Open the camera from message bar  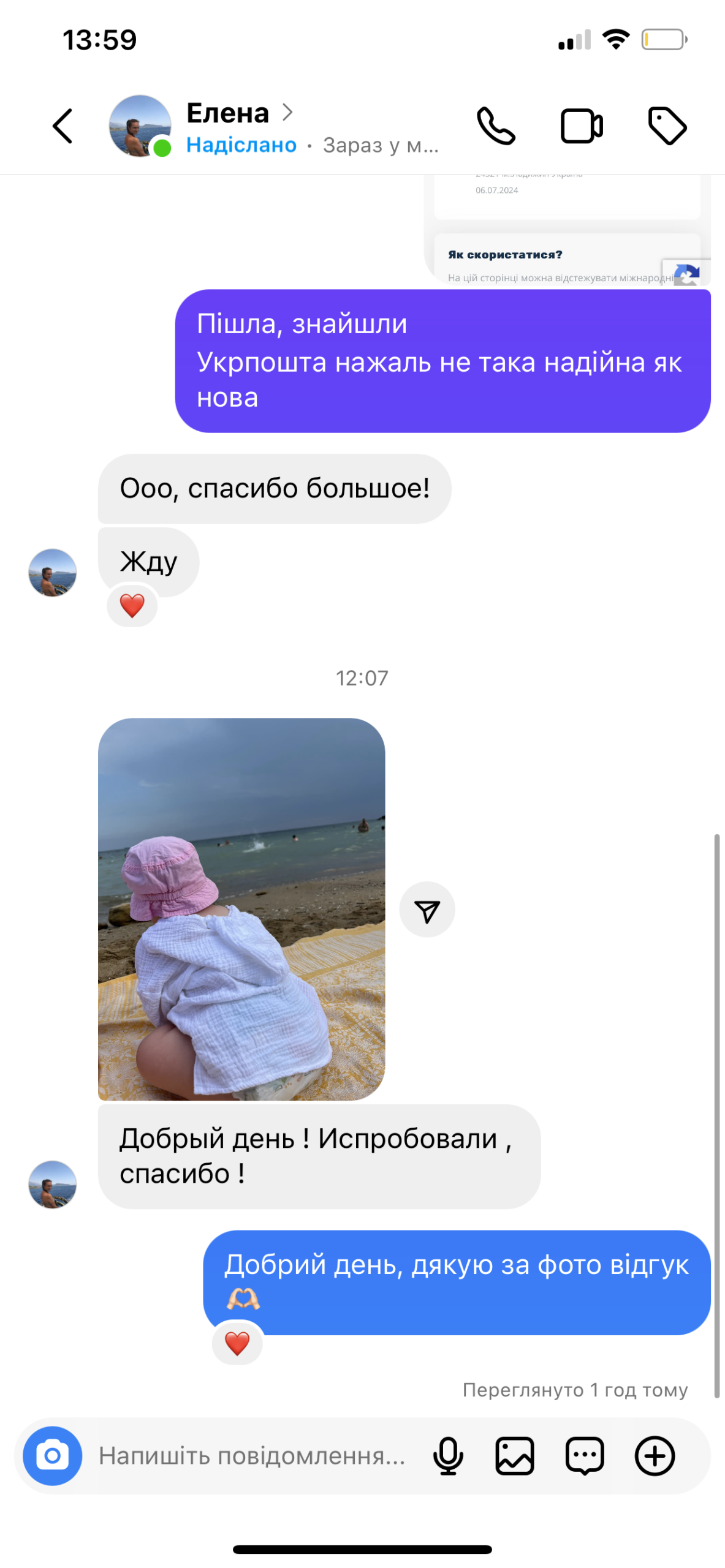point(53,1455)
